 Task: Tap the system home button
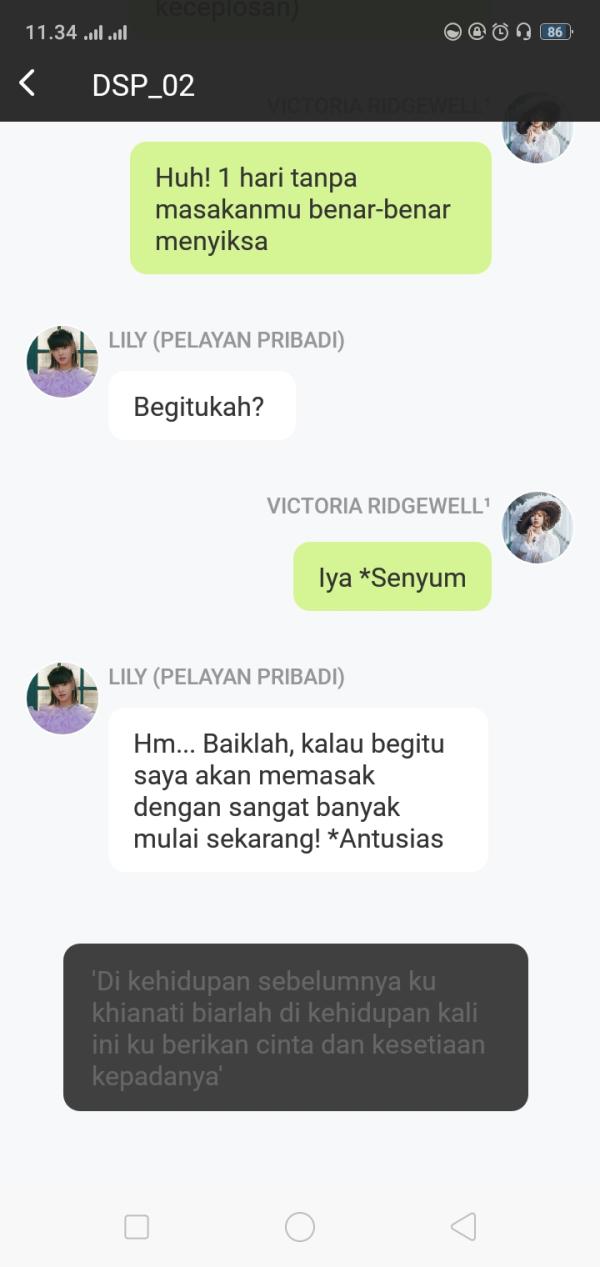(x=300, y=1227)
